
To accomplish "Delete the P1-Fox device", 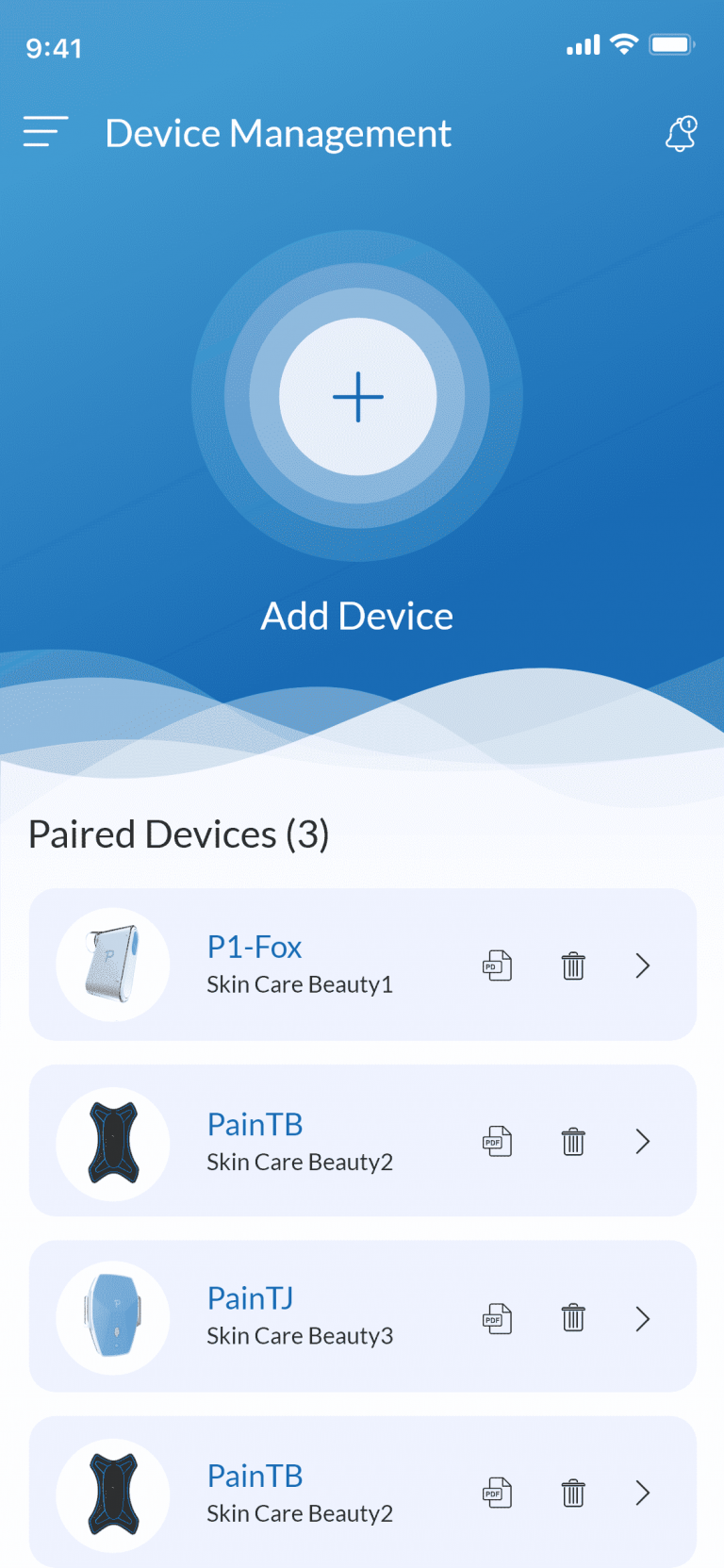I will point(573,966).
